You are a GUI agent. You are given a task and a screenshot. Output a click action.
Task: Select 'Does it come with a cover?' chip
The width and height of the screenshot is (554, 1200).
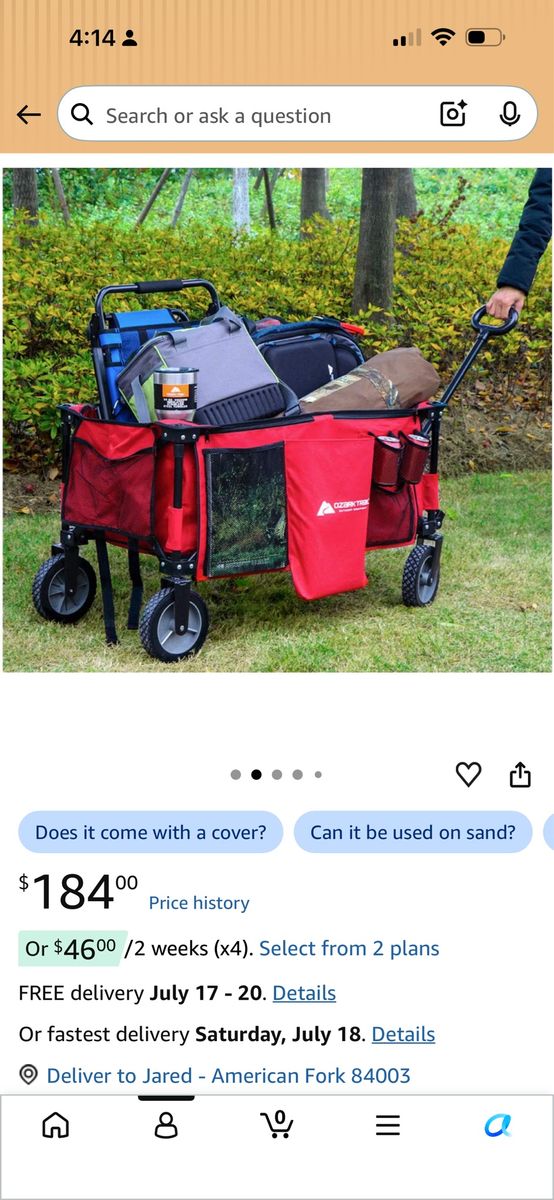pyautogui.click(x=151, y=832)
